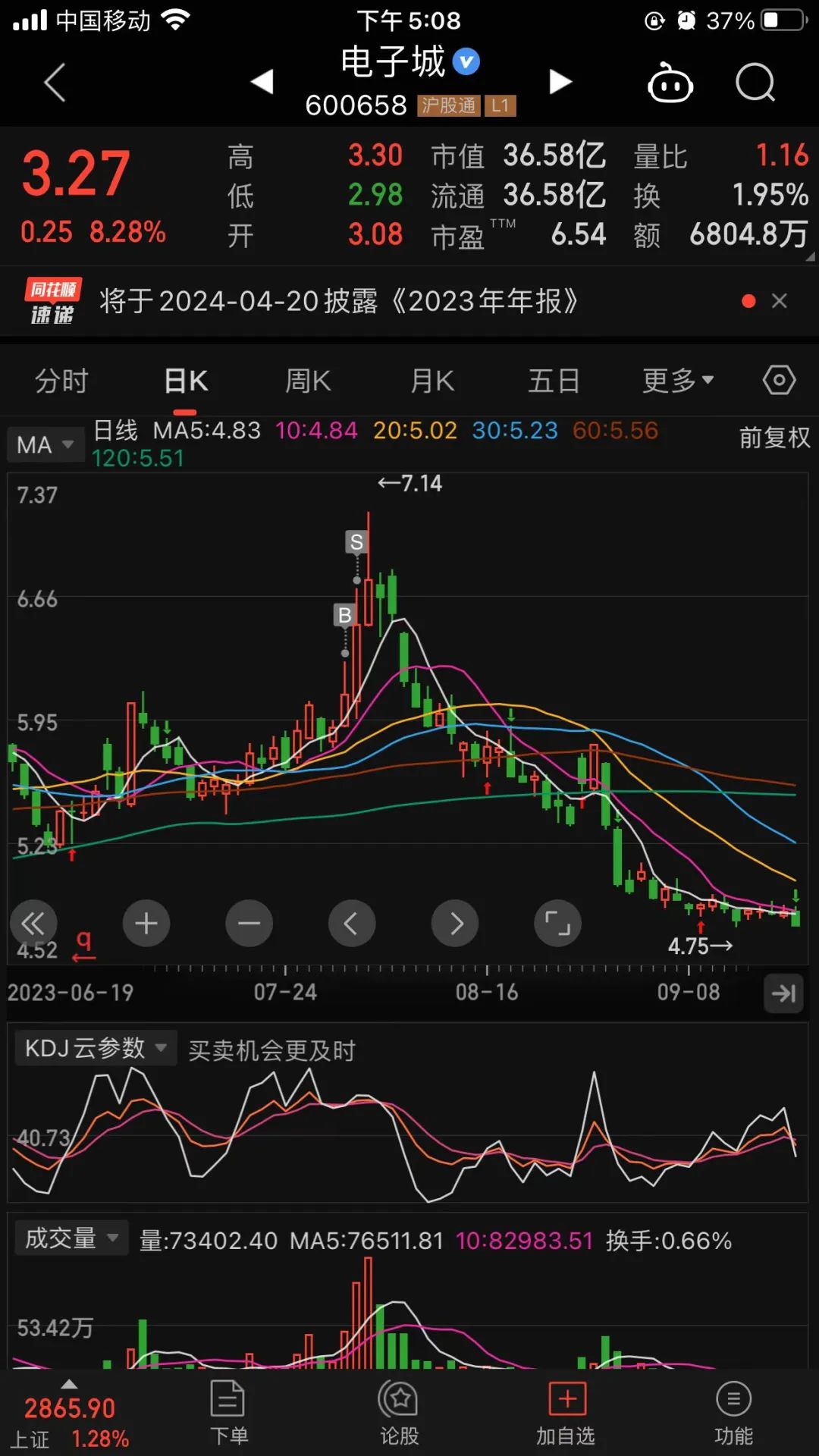The height and width of the screenshot is (1456, 819).
Task: Change the 前复权 adjustment mode
Action: pyautogui.click(x=774, y=438)
